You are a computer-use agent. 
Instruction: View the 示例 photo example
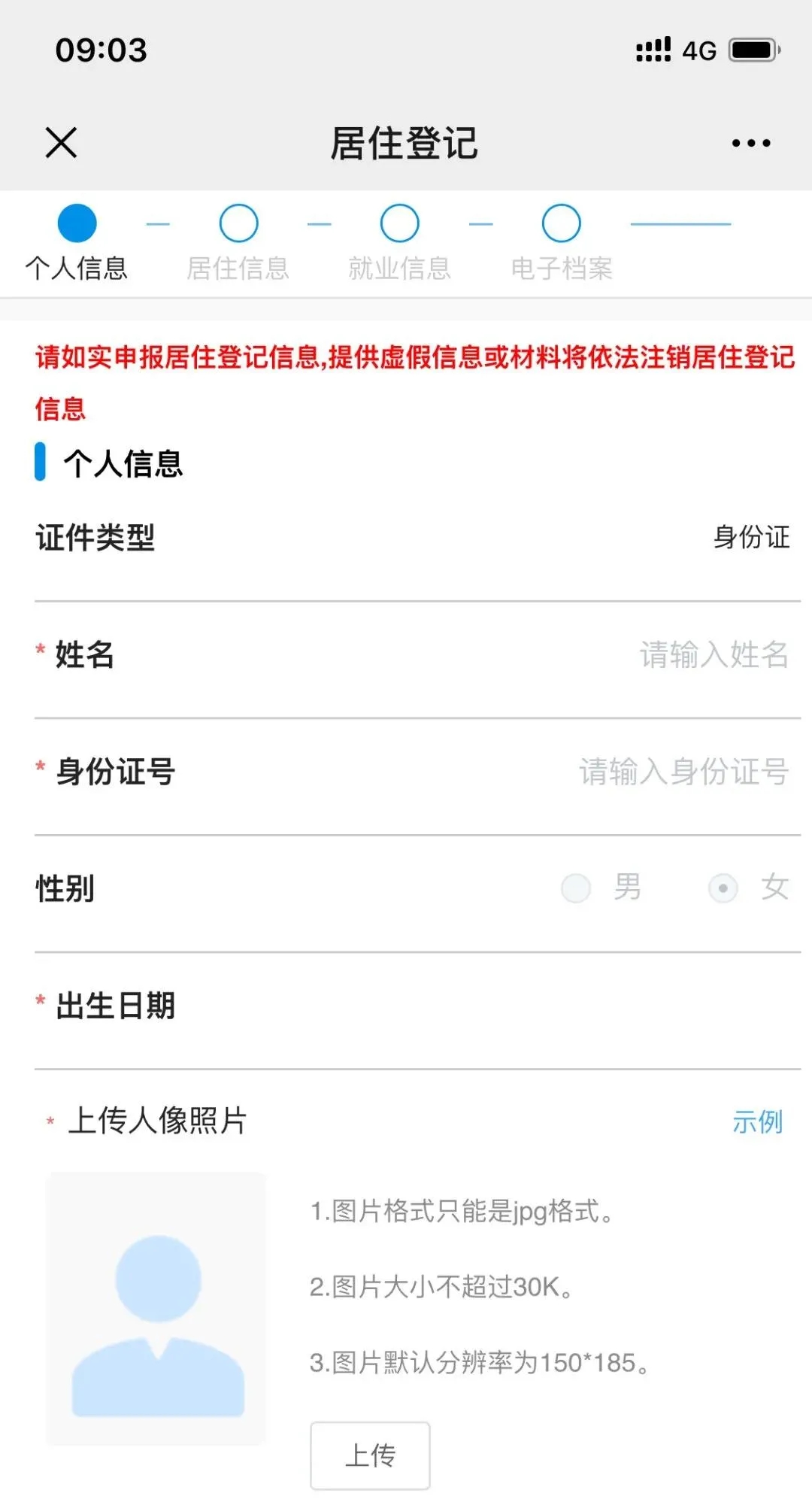tap(757, 1121)
